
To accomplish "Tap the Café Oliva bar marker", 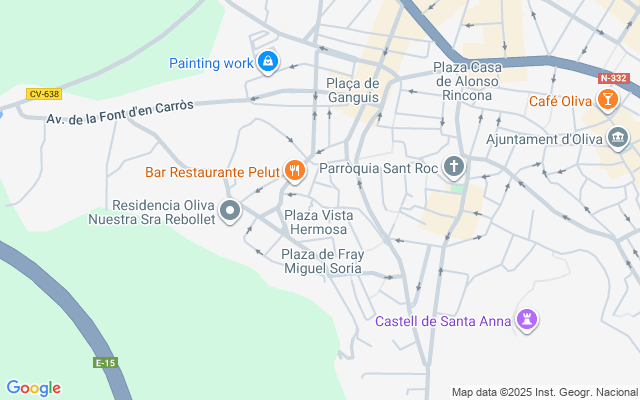I will [x=607, y=100].
